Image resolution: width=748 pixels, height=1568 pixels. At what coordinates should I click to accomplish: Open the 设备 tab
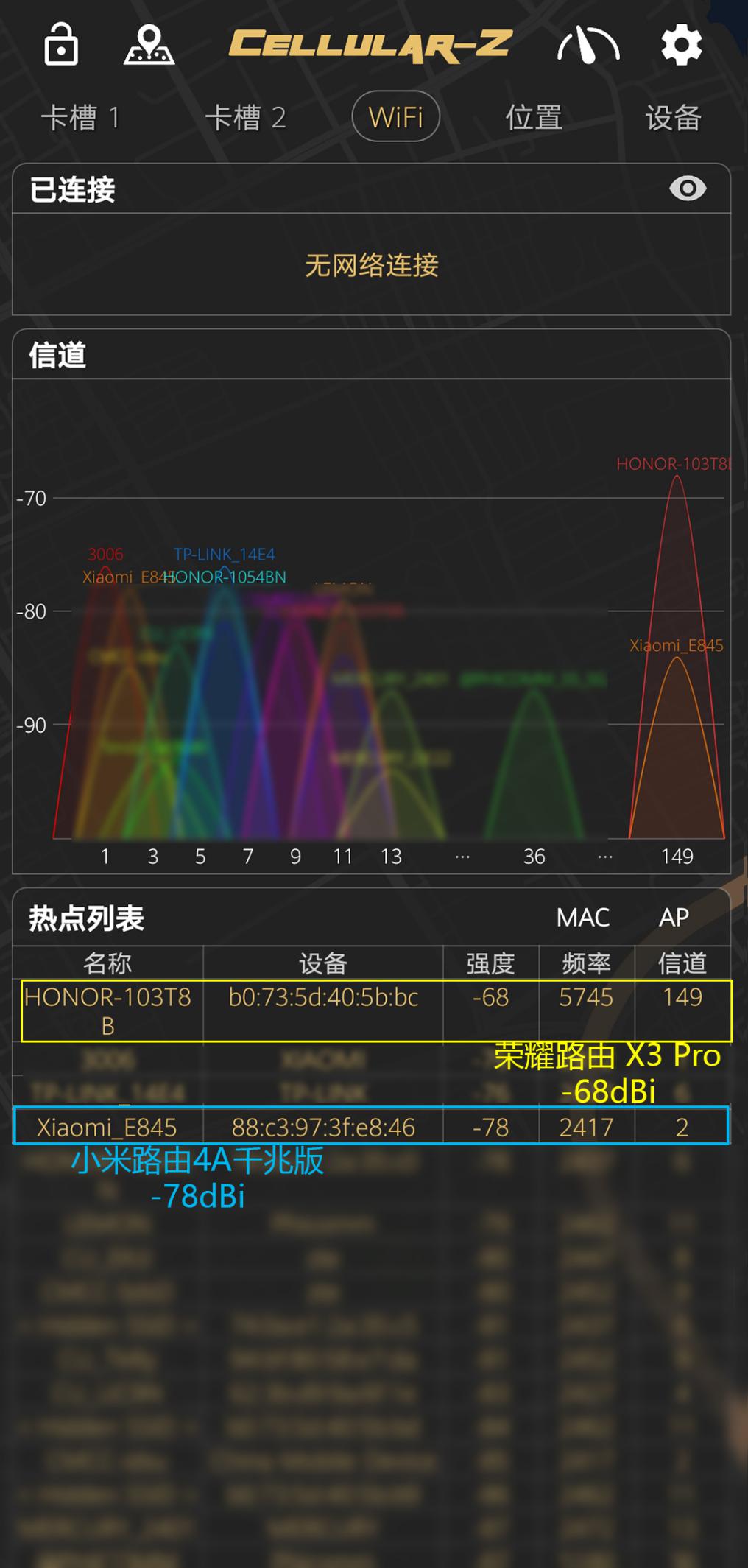pos(672,116)
